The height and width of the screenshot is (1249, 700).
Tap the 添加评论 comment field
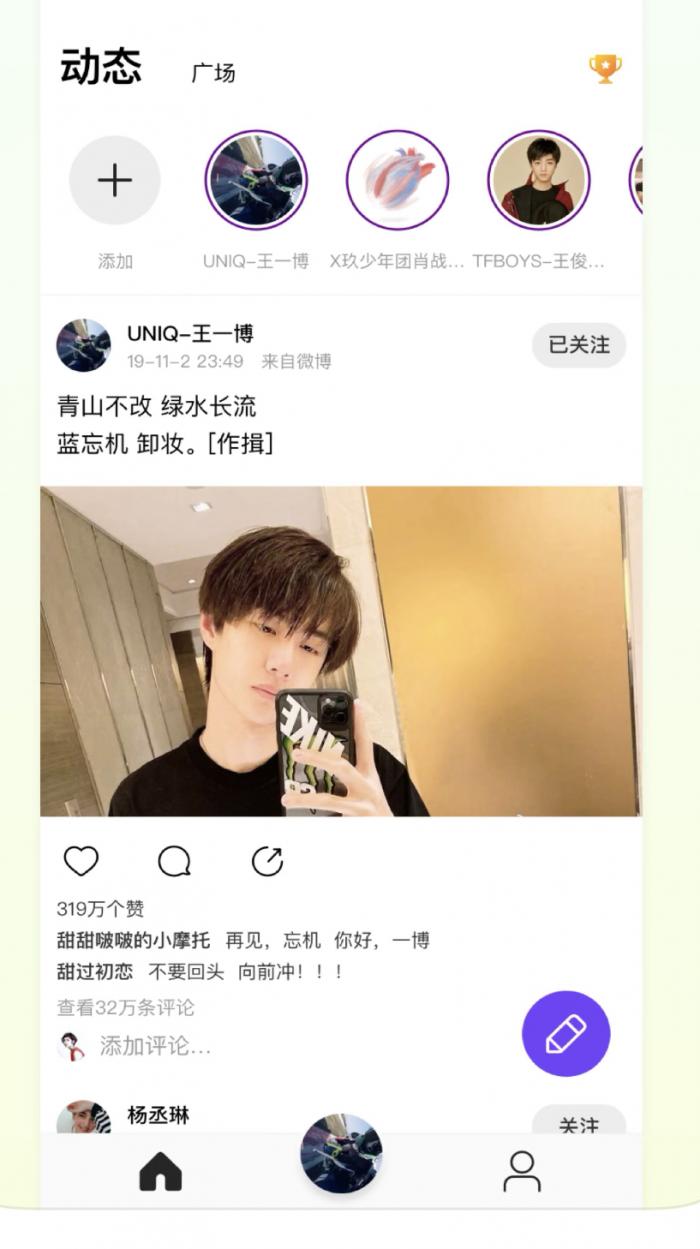(155, 1047)
